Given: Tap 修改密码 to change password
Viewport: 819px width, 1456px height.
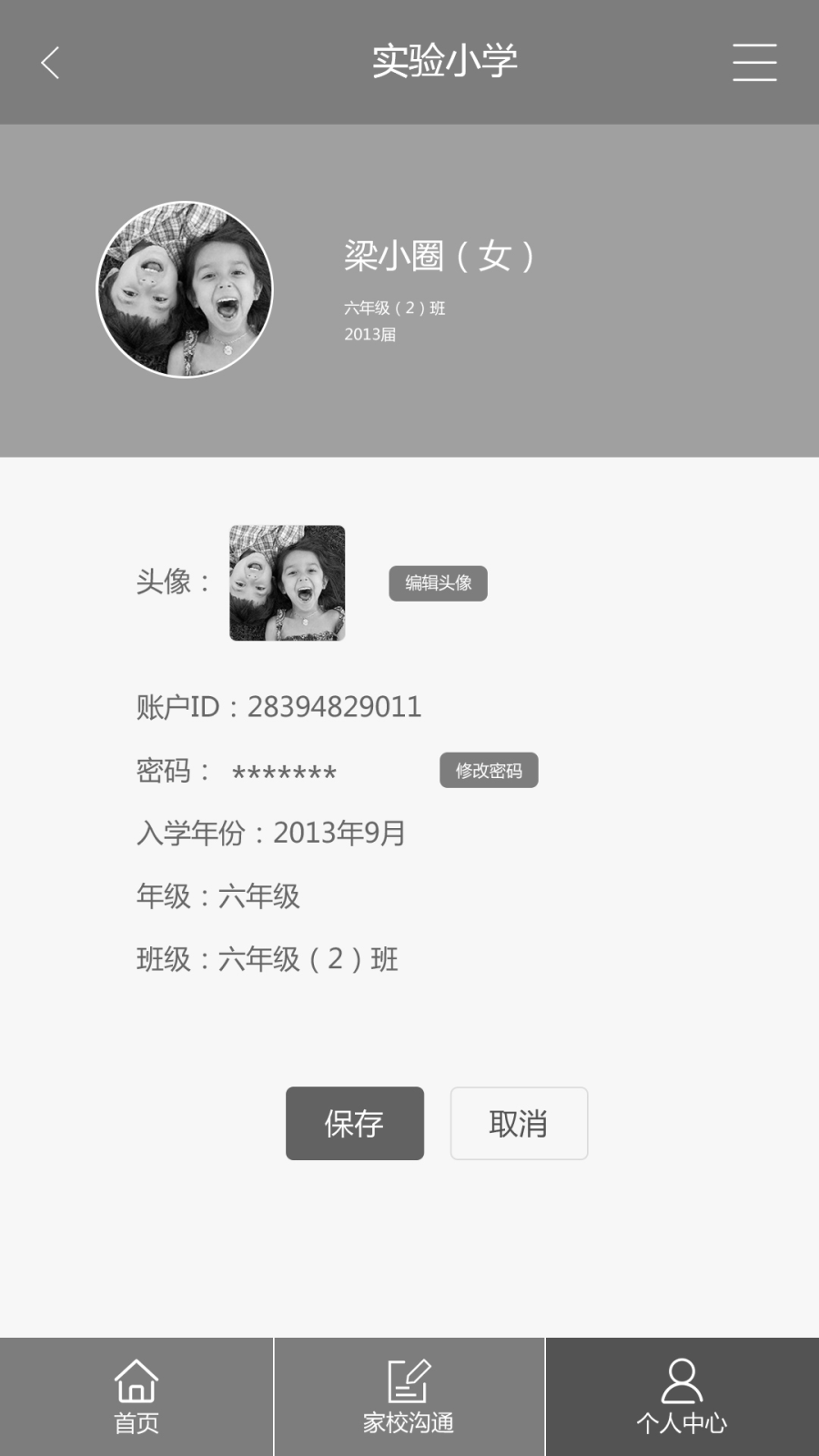Looking at the screenshot, I should pos(489,771).
